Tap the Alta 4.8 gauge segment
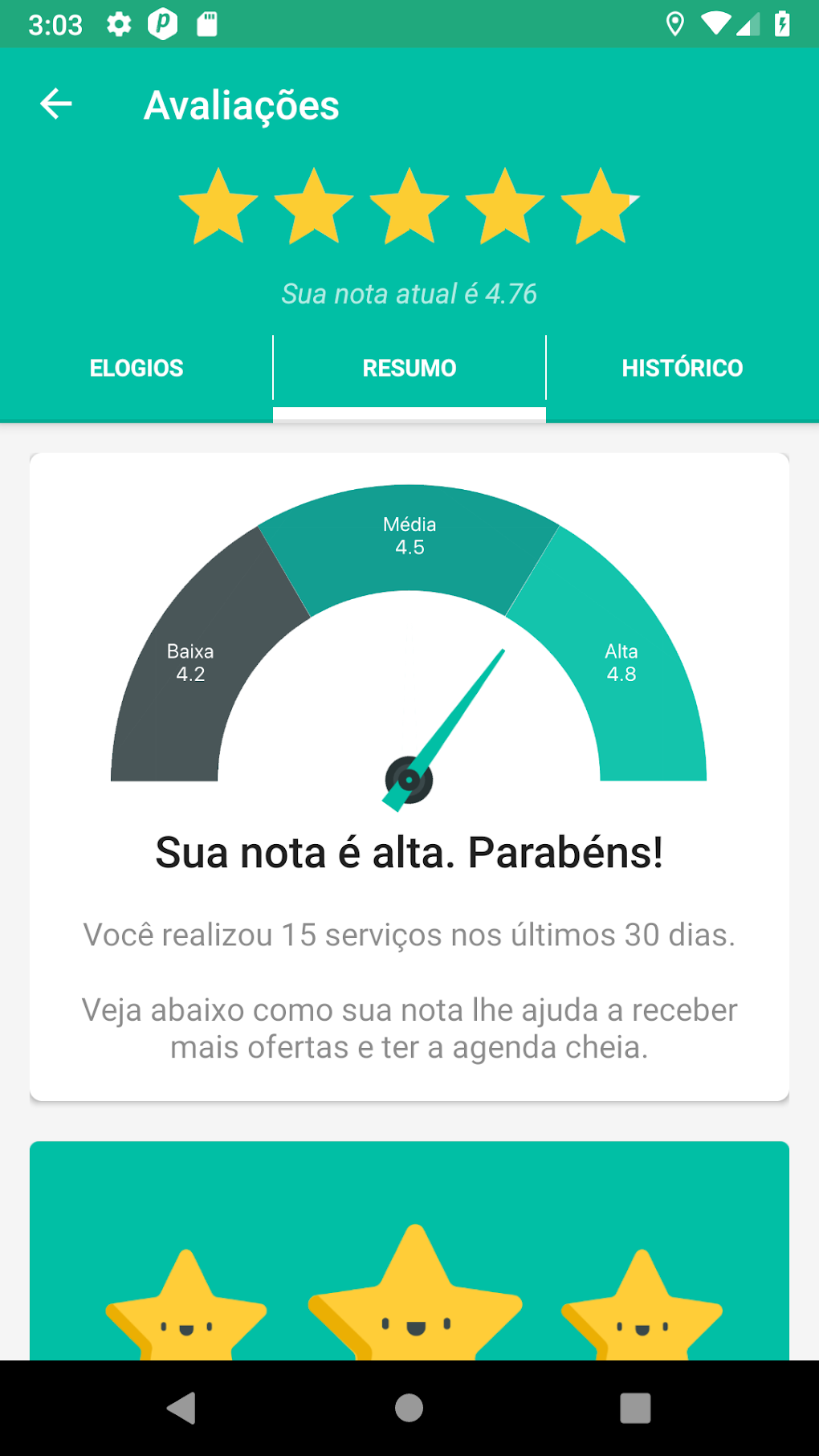The height and width of the screenshot is (1456, 819). (623, 663)
